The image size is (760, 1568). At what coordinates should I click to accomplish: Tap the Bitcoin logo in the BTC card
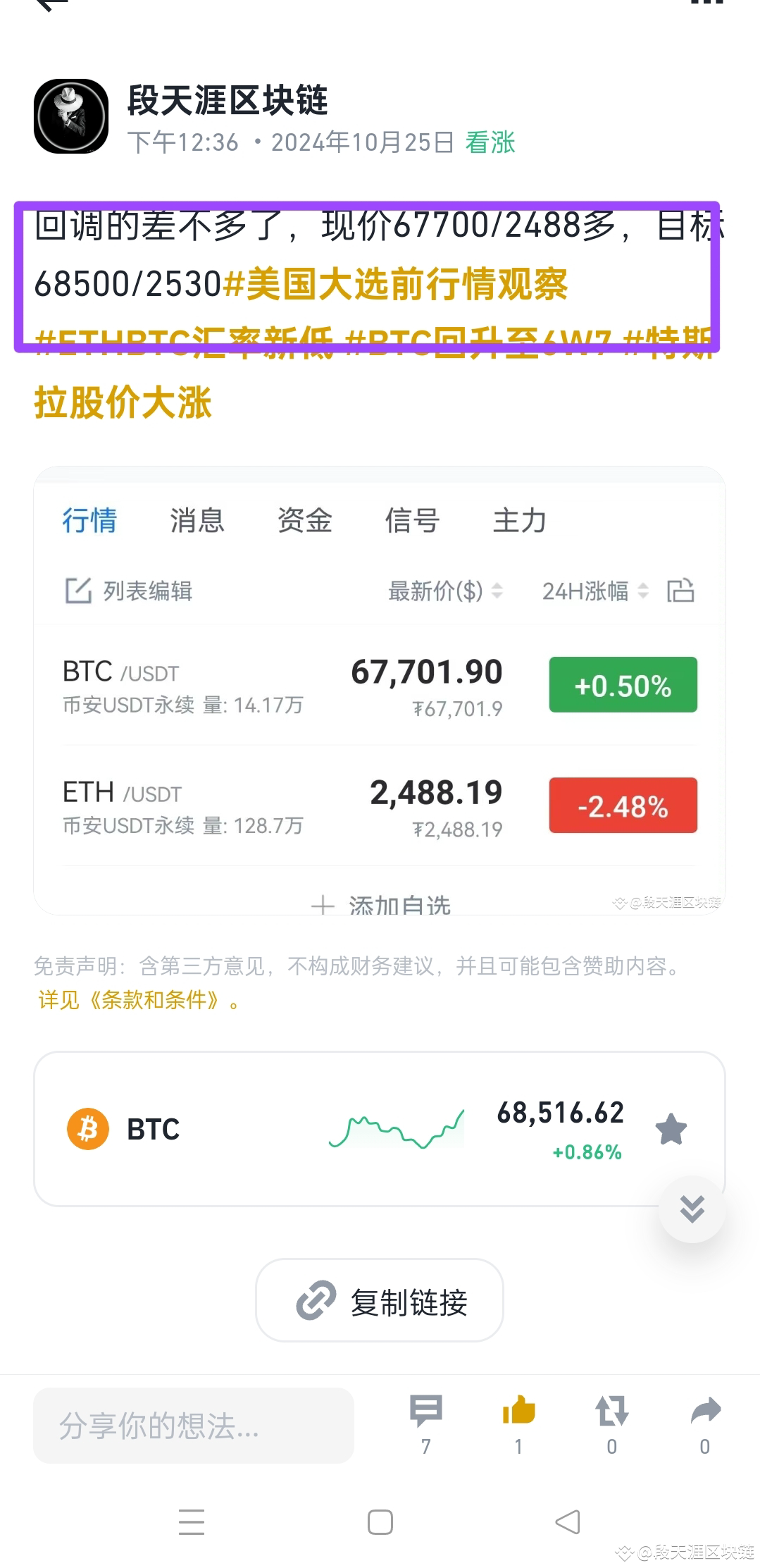pyautogui.click(x=87, y=1128)
